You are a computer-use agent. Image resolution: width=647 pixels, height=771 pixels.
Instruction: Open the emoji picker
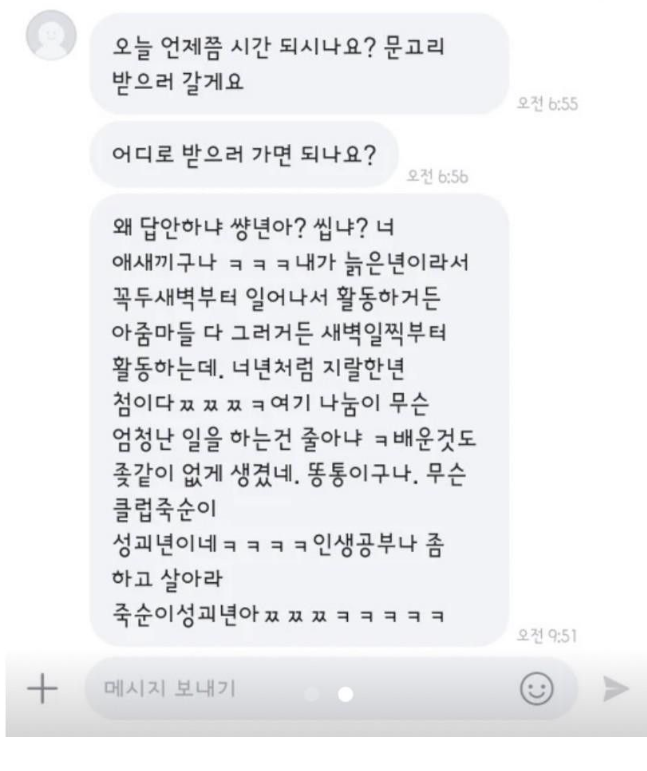pyautogui.click(x=539, y=689)
